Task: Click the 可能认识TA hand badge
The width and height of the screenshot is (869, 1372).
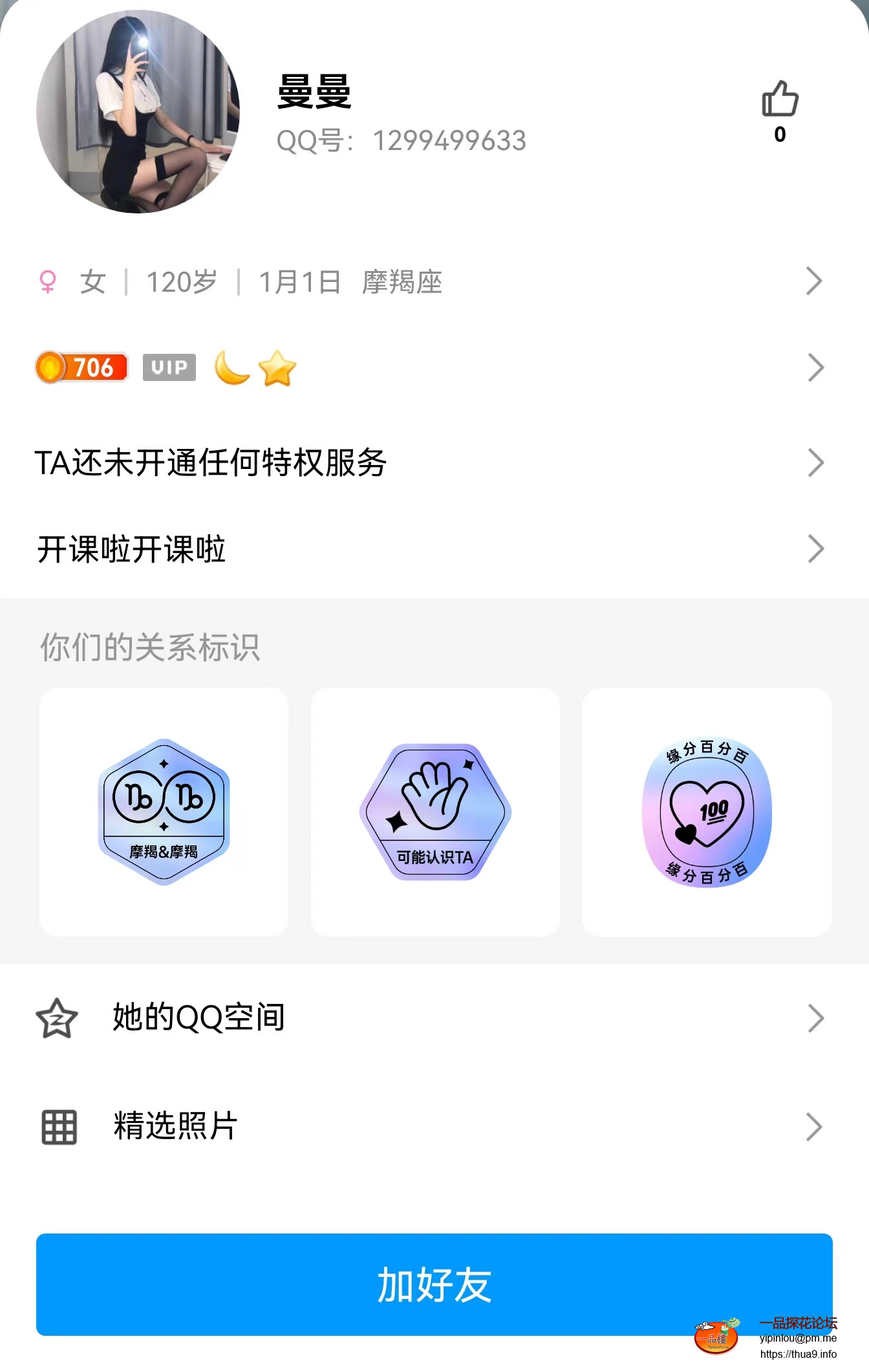Action: (435, 816)
